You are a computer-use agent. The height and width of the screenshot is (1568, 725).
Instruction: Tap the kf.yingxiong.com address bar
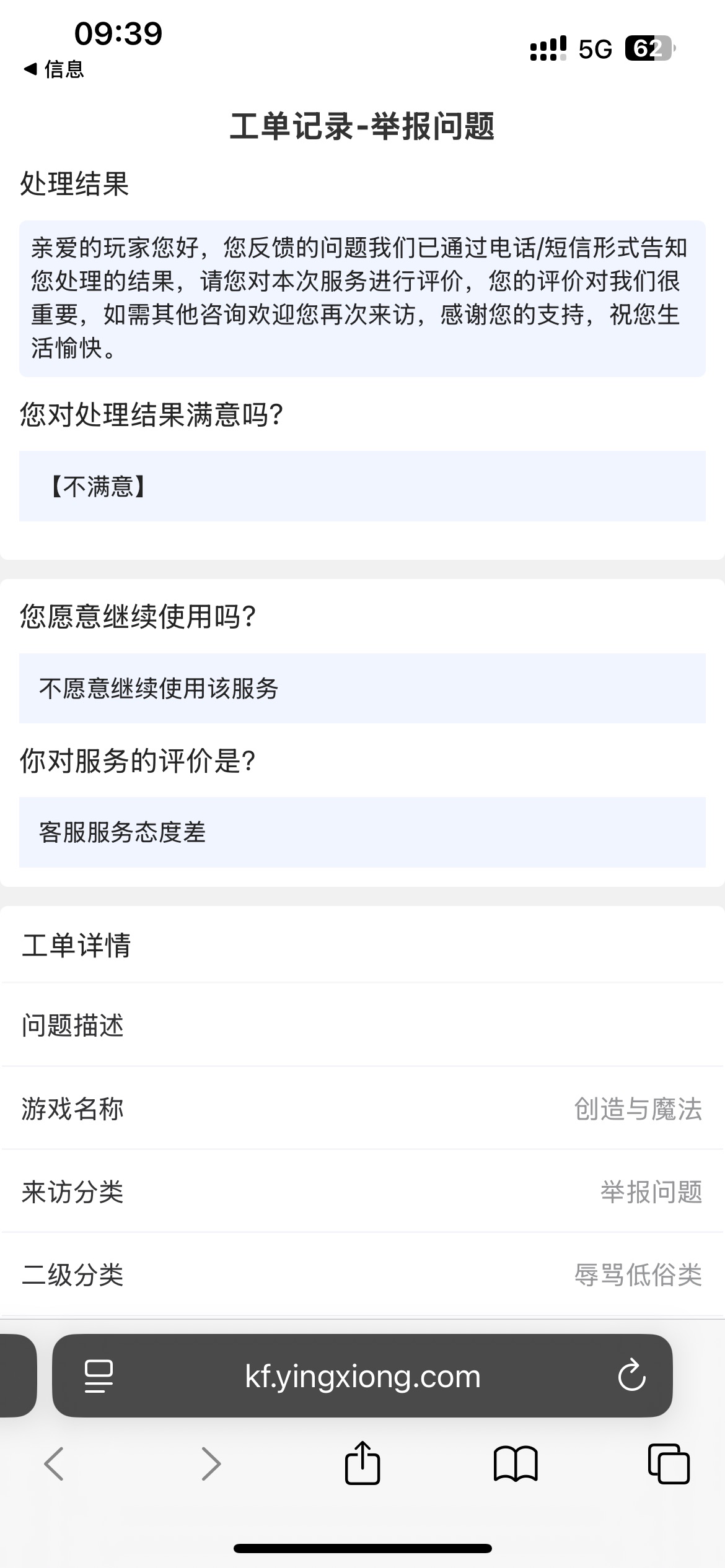tap(362, 1376)
